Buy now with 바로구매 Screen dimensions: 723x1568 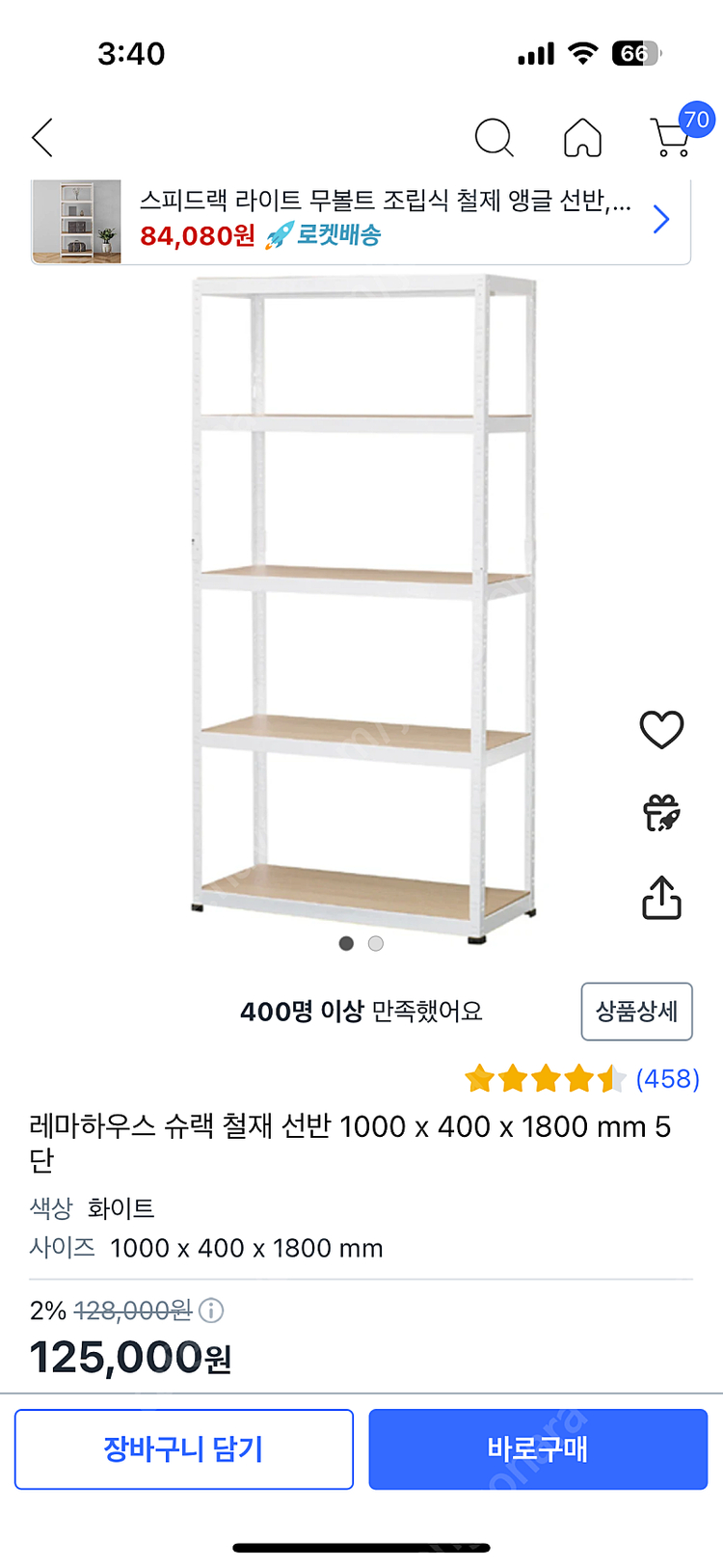click(538, 1448)
